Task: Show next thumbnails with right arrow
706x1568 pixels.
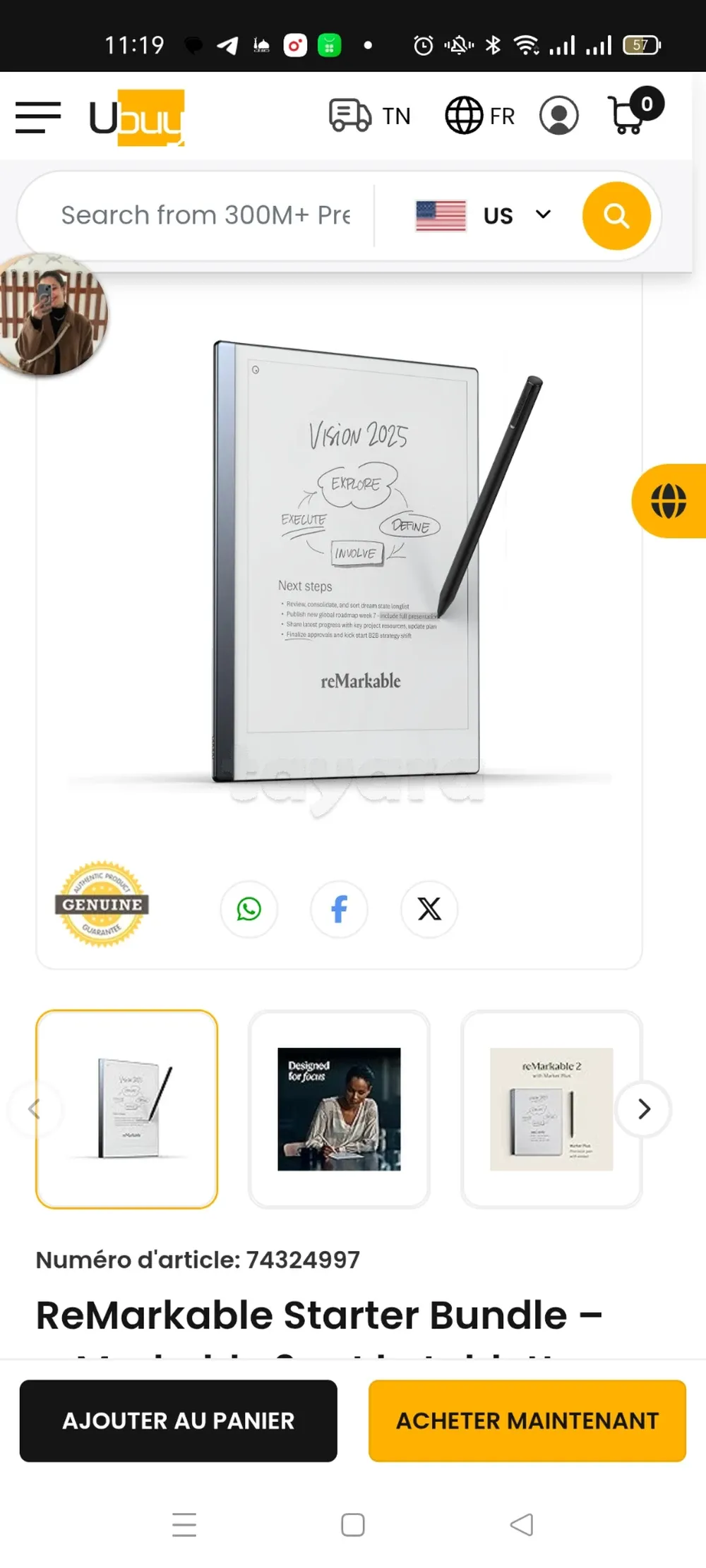Action: [643, 1109]
